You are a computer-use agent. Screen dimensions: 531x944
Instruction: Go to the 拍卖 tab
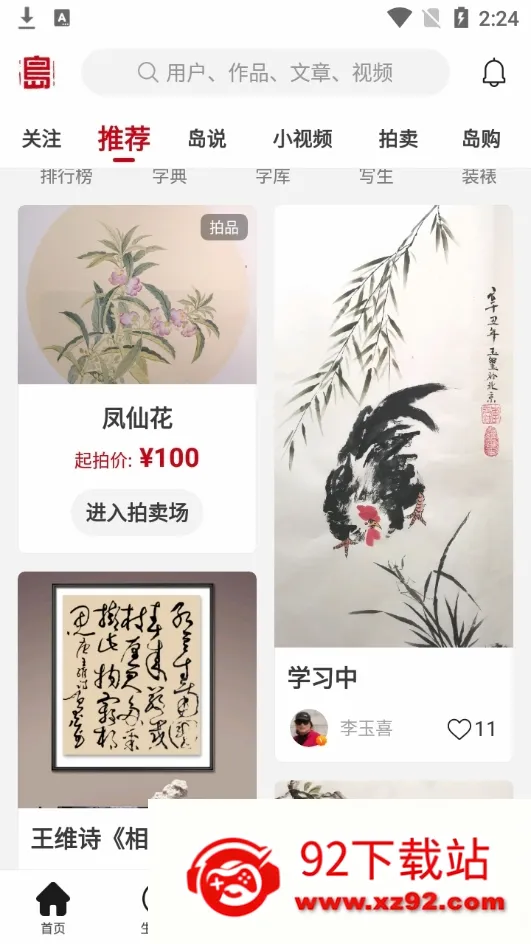(398, 138)
